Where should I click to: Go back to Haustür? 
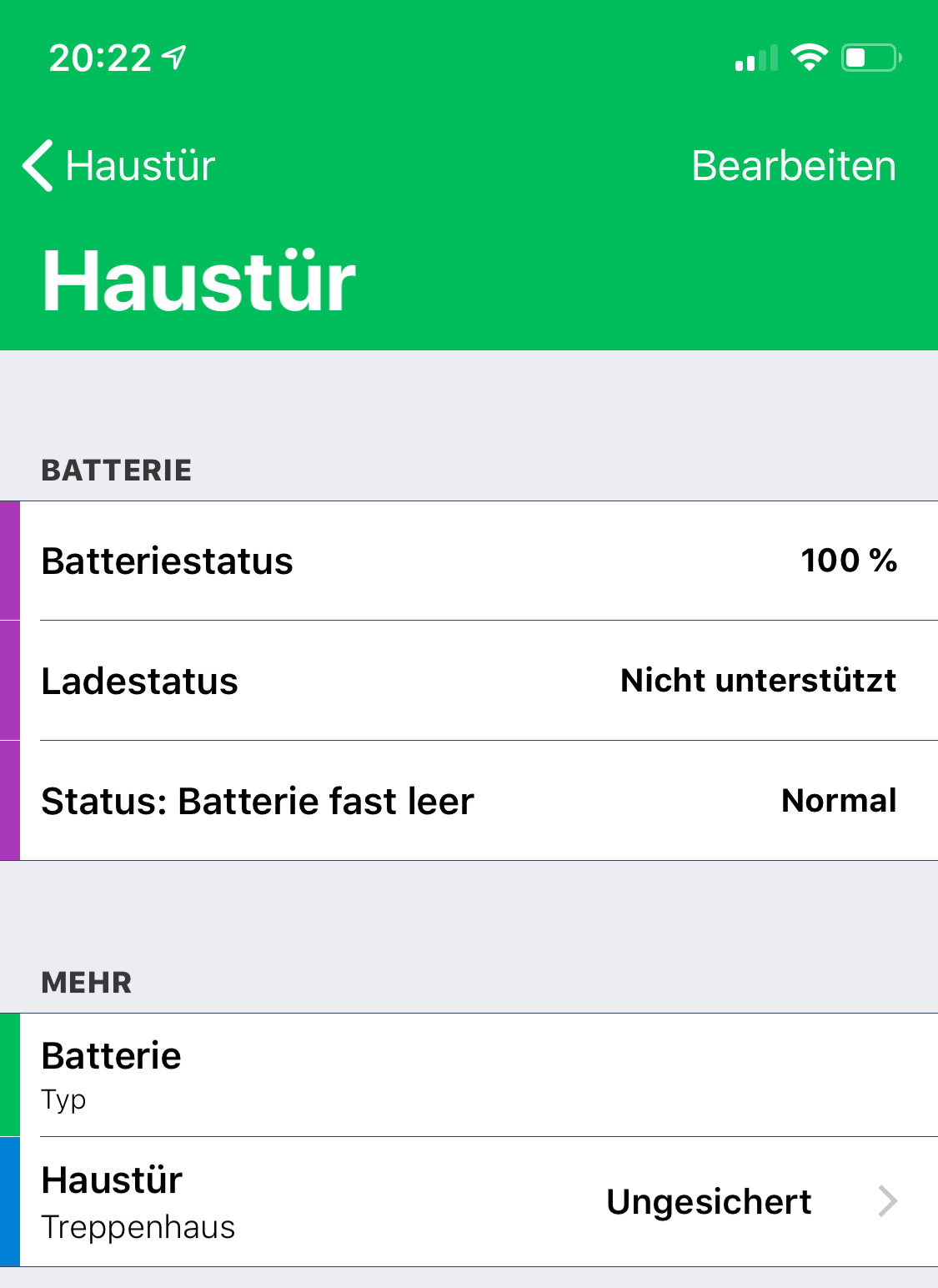pos(119,165)
